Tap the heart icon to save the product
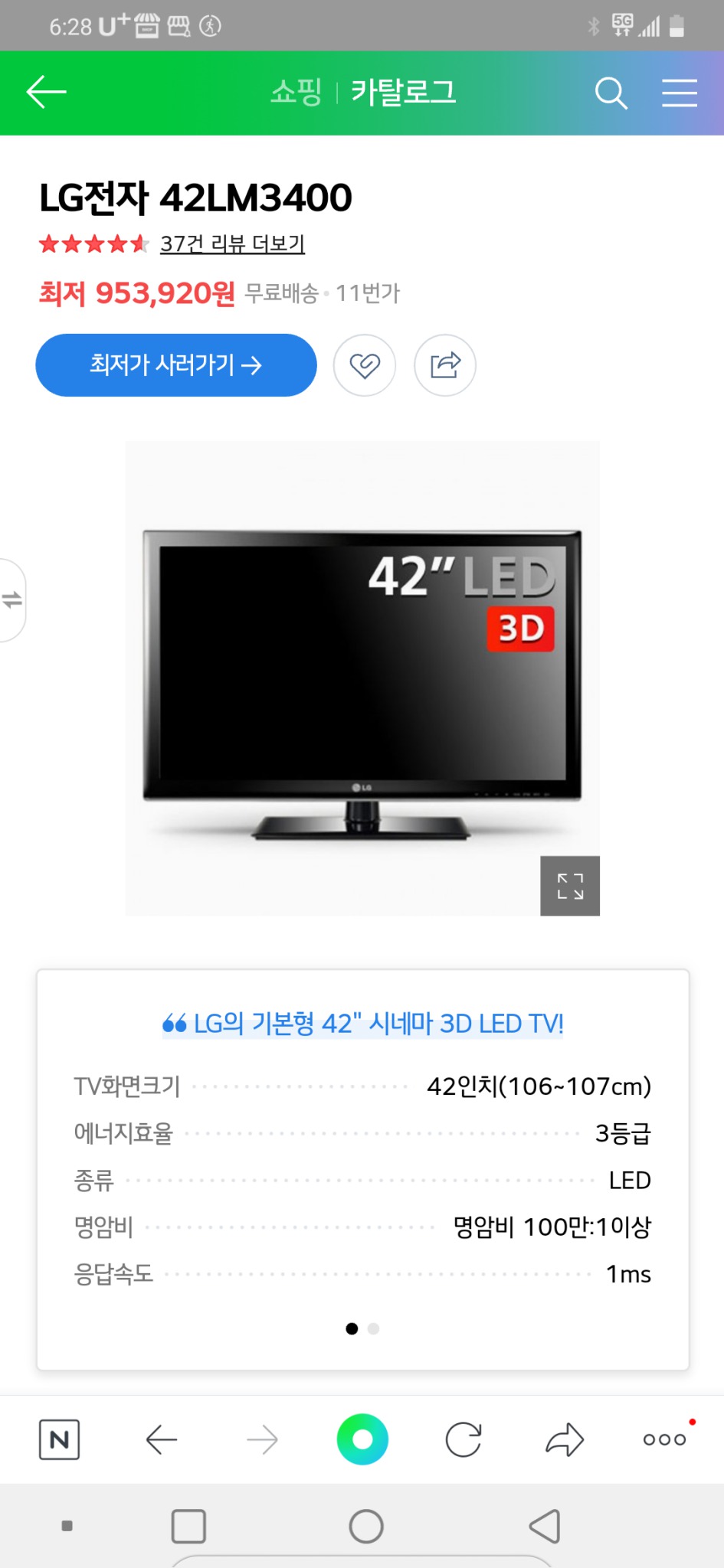 pos(365,365)
